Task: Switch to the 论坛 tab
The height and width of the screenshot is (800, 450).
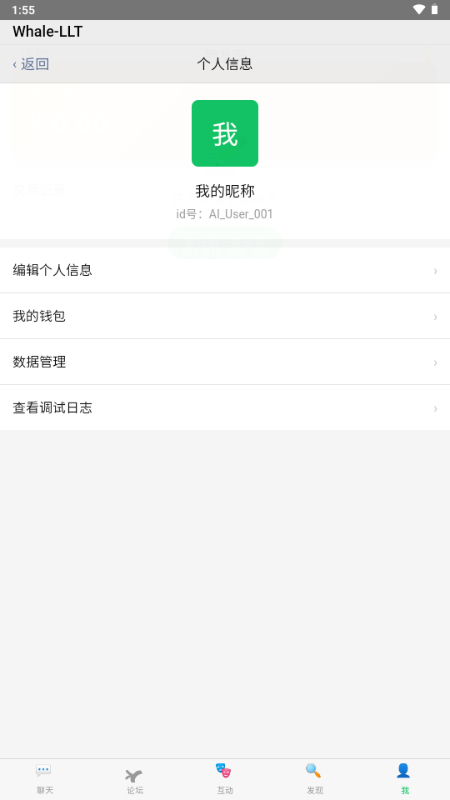Action: (x=135, y=779)
